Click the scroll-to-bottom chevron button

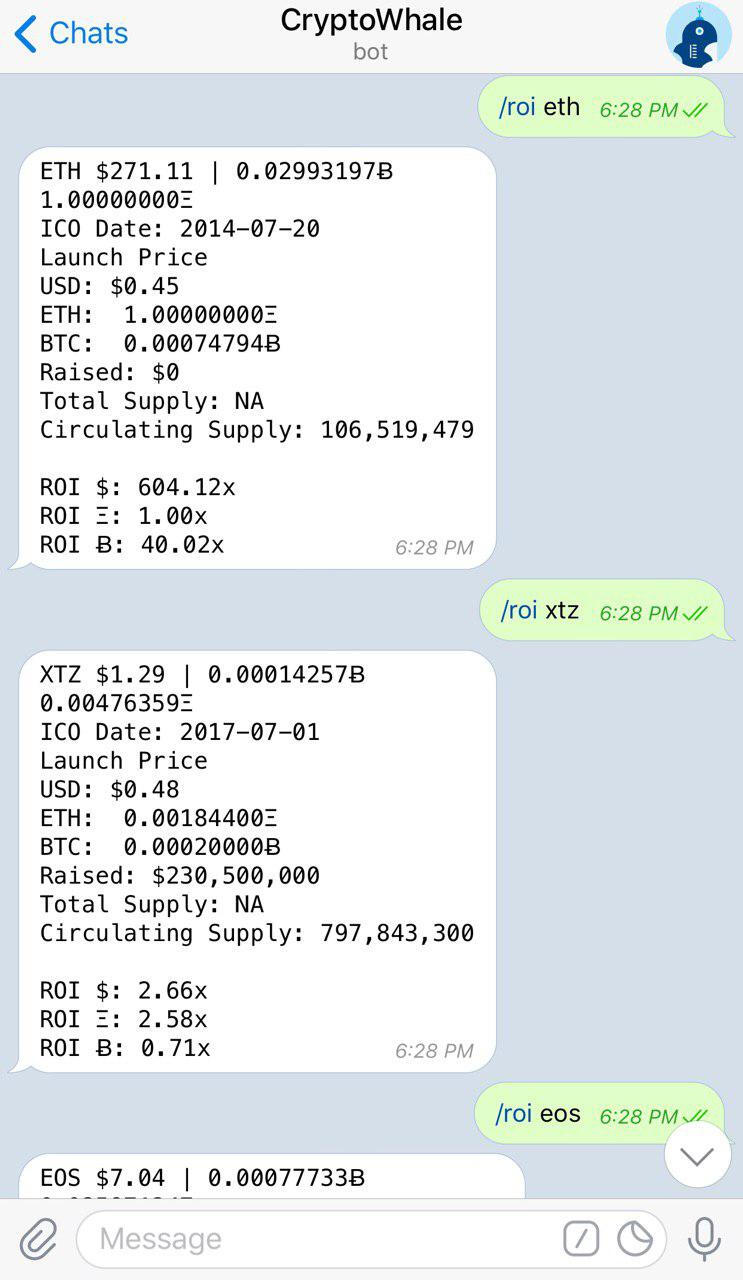(x=697, y=1155)
